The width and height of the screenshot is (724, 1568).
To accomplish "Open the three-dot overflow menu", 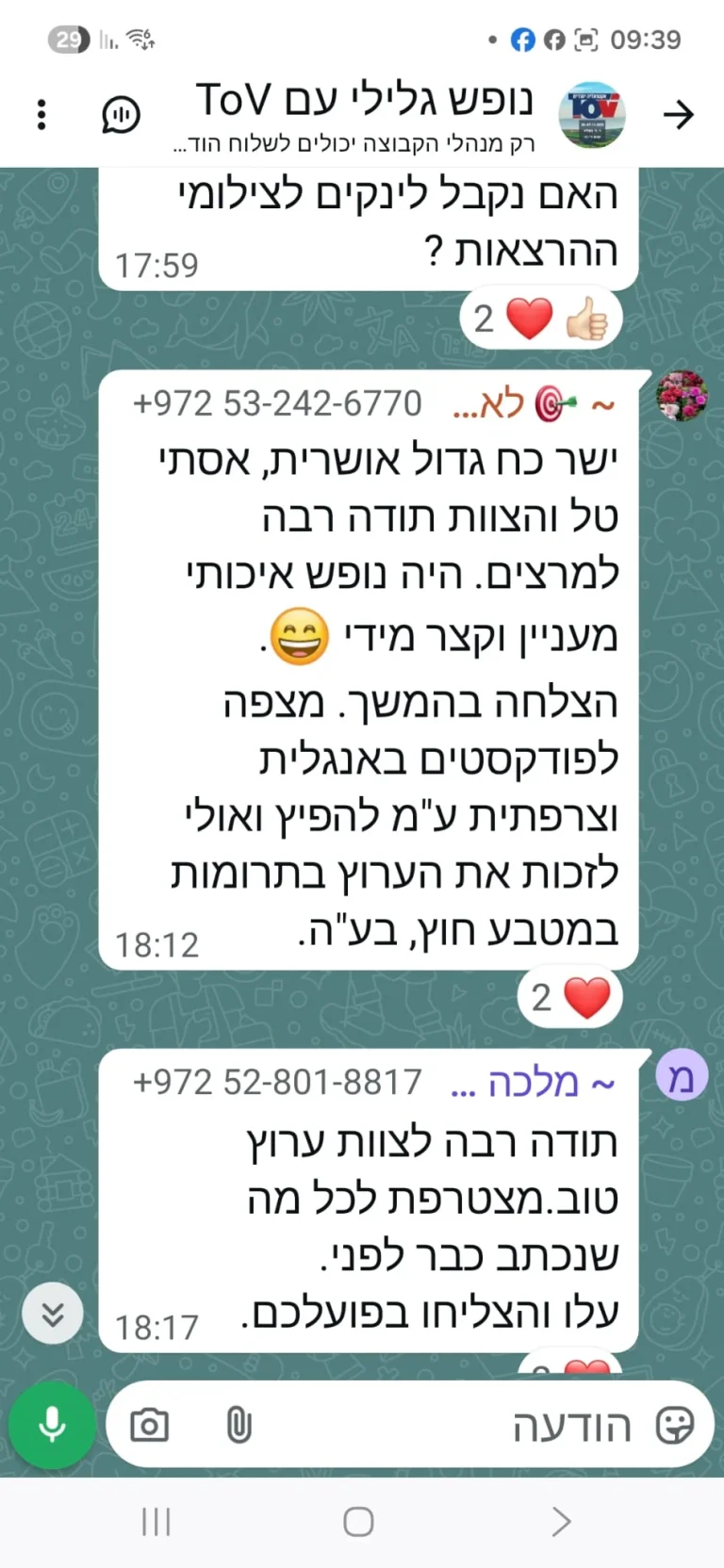I will click(41, 115).
